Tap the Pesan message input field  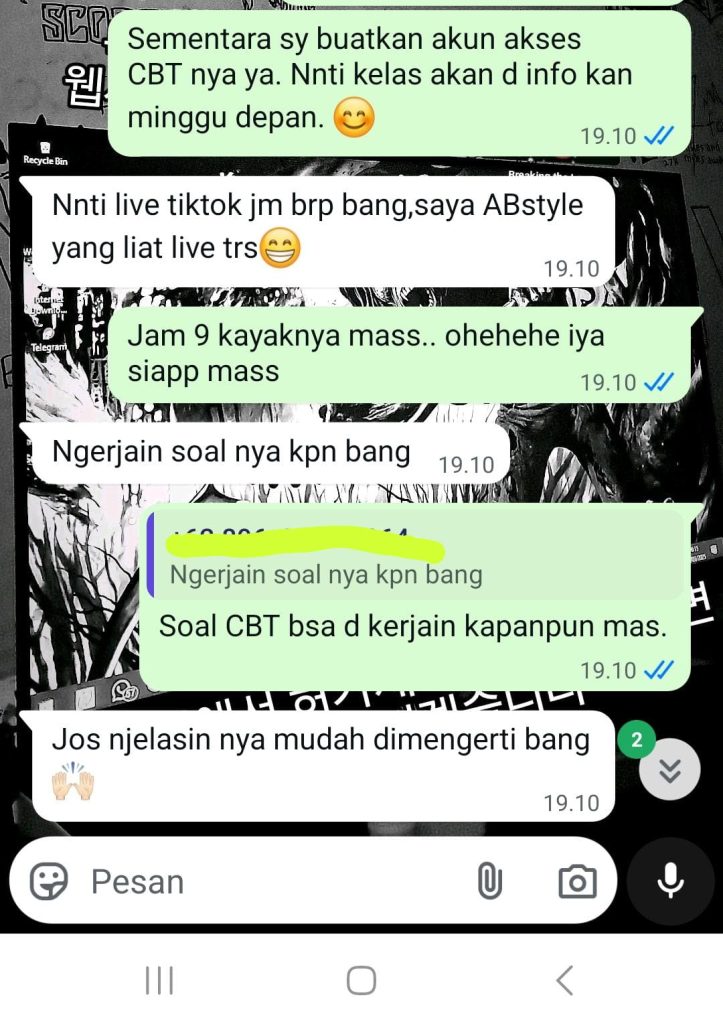coord(270,881)
